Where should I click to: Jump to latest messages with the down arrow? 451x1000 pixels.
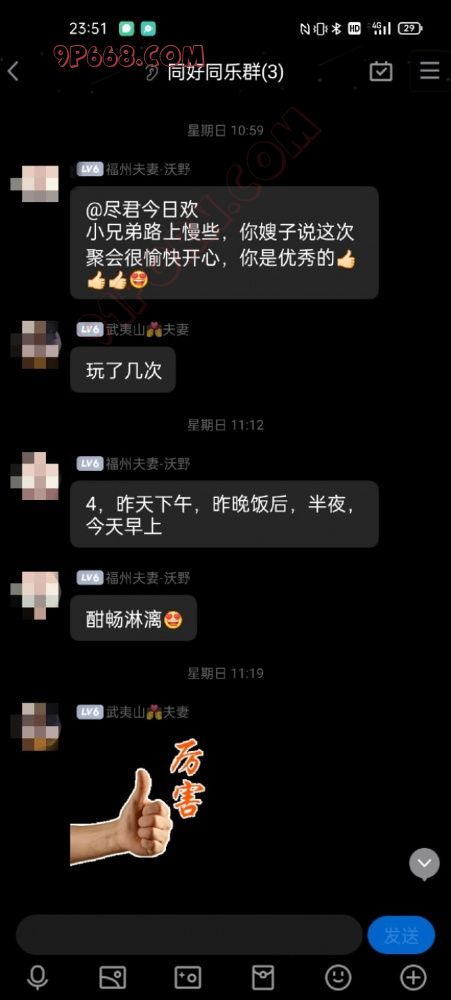(424, 864)
